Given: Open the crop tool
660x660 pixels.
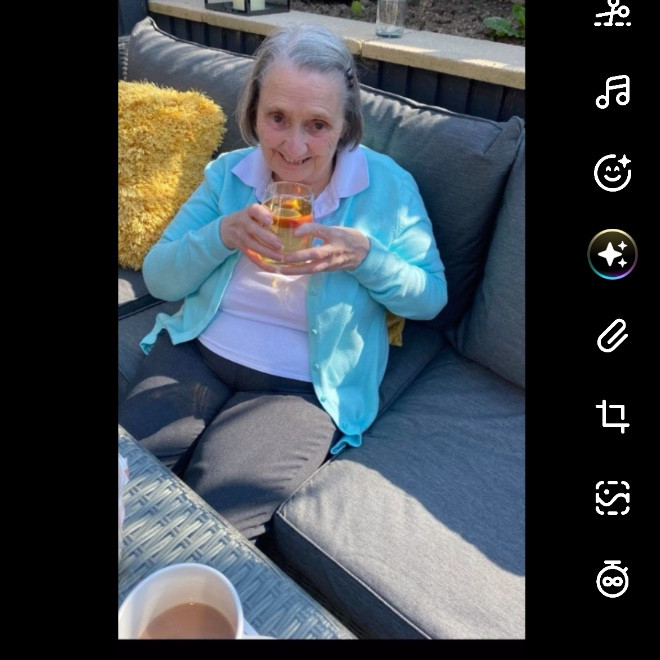Looking at the screenshot, I should point(612,416).
